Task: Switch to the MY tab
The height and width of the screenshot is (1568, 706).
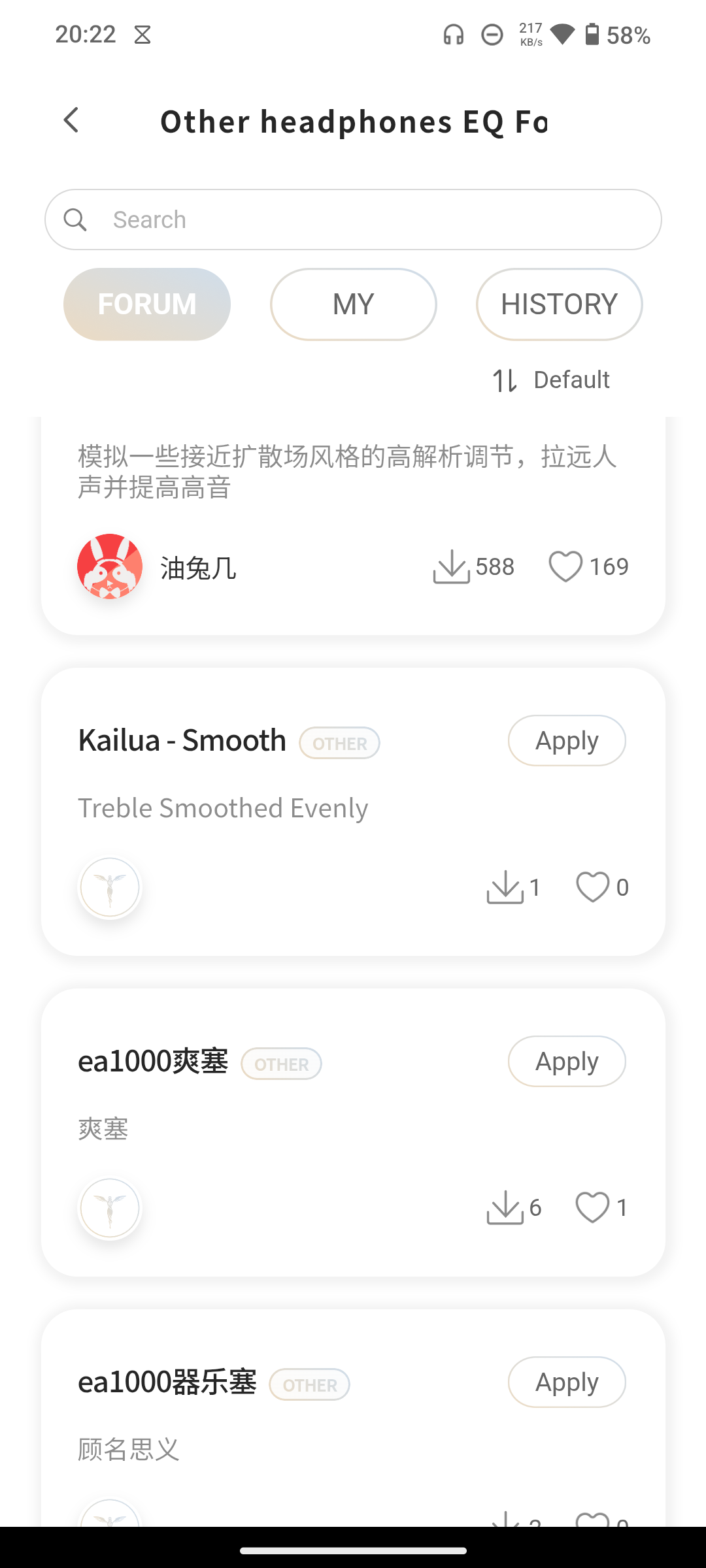Action: (354, 304)
